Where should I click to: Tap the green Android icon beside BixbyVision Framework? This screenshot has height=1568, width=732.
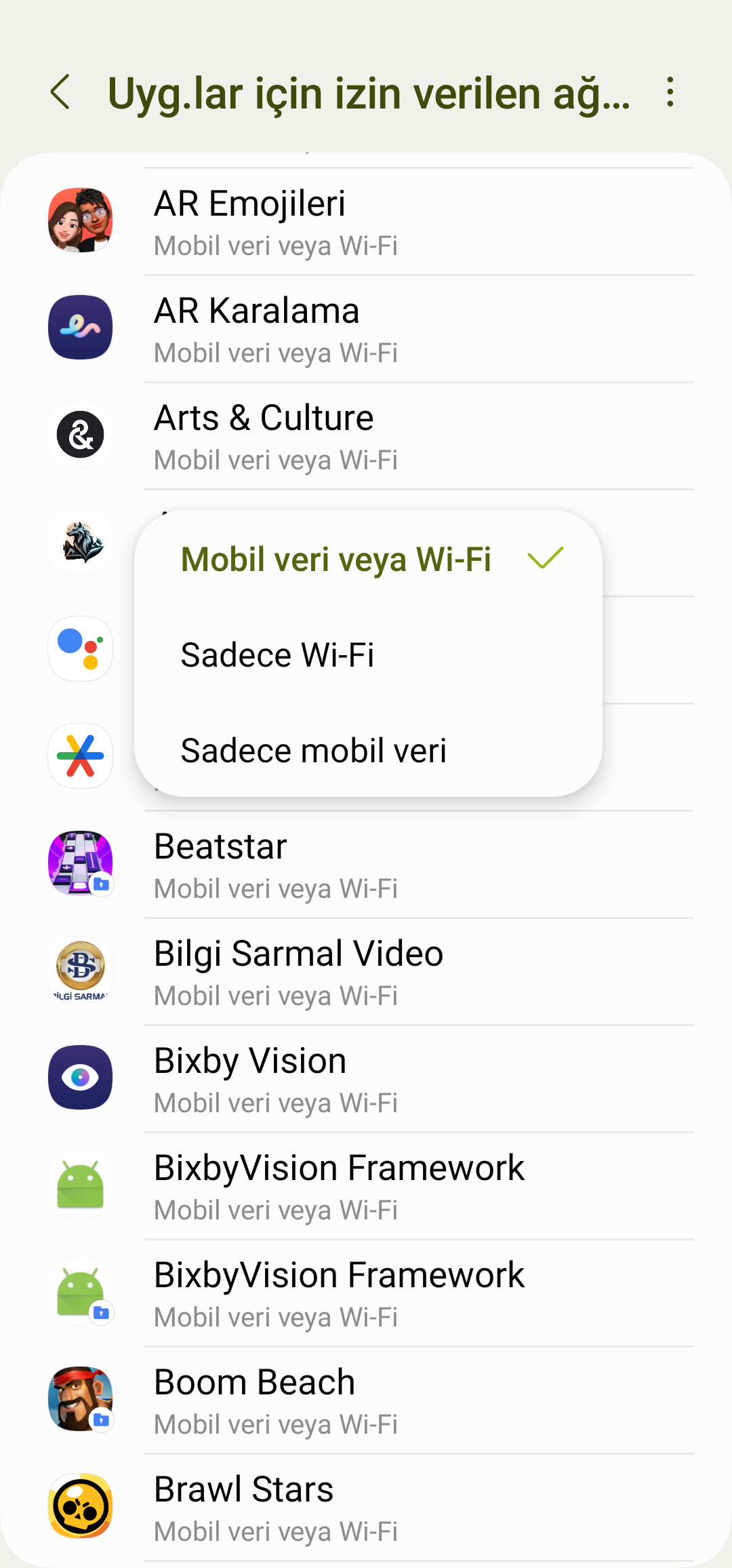point(80,1185)
